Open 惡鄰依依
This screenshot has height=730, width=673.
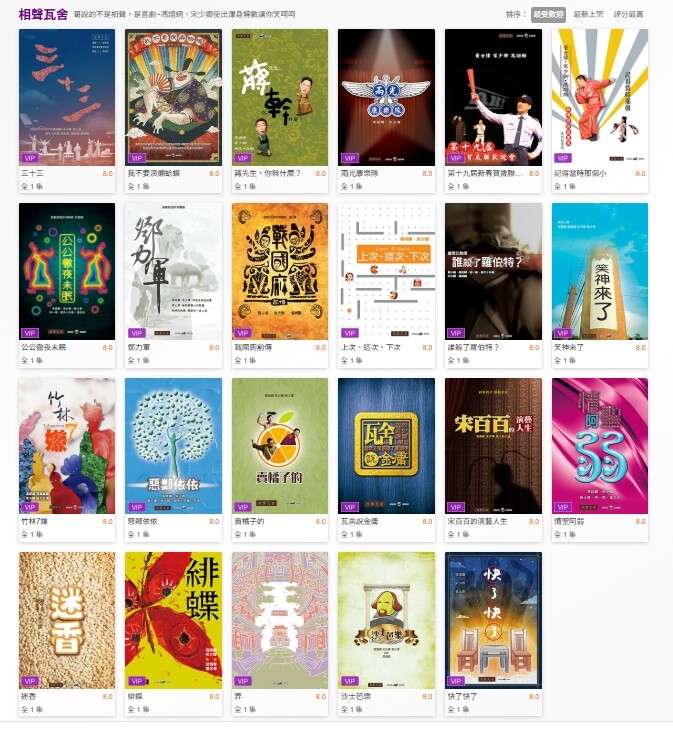pos(173,445)
